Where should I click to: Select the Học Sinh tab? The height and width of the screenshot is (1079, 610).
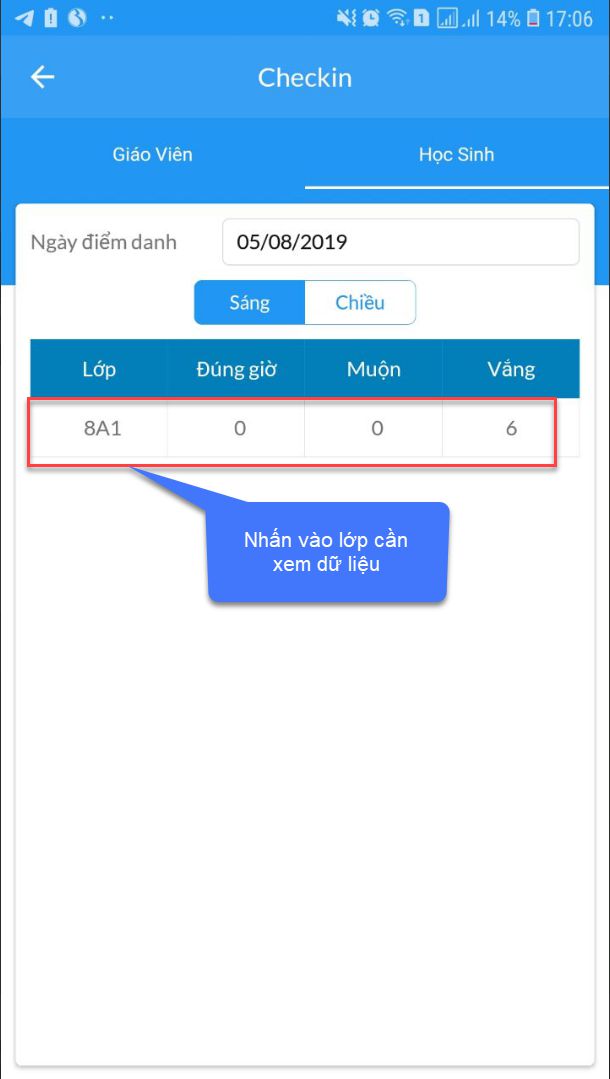pos(456,155)
